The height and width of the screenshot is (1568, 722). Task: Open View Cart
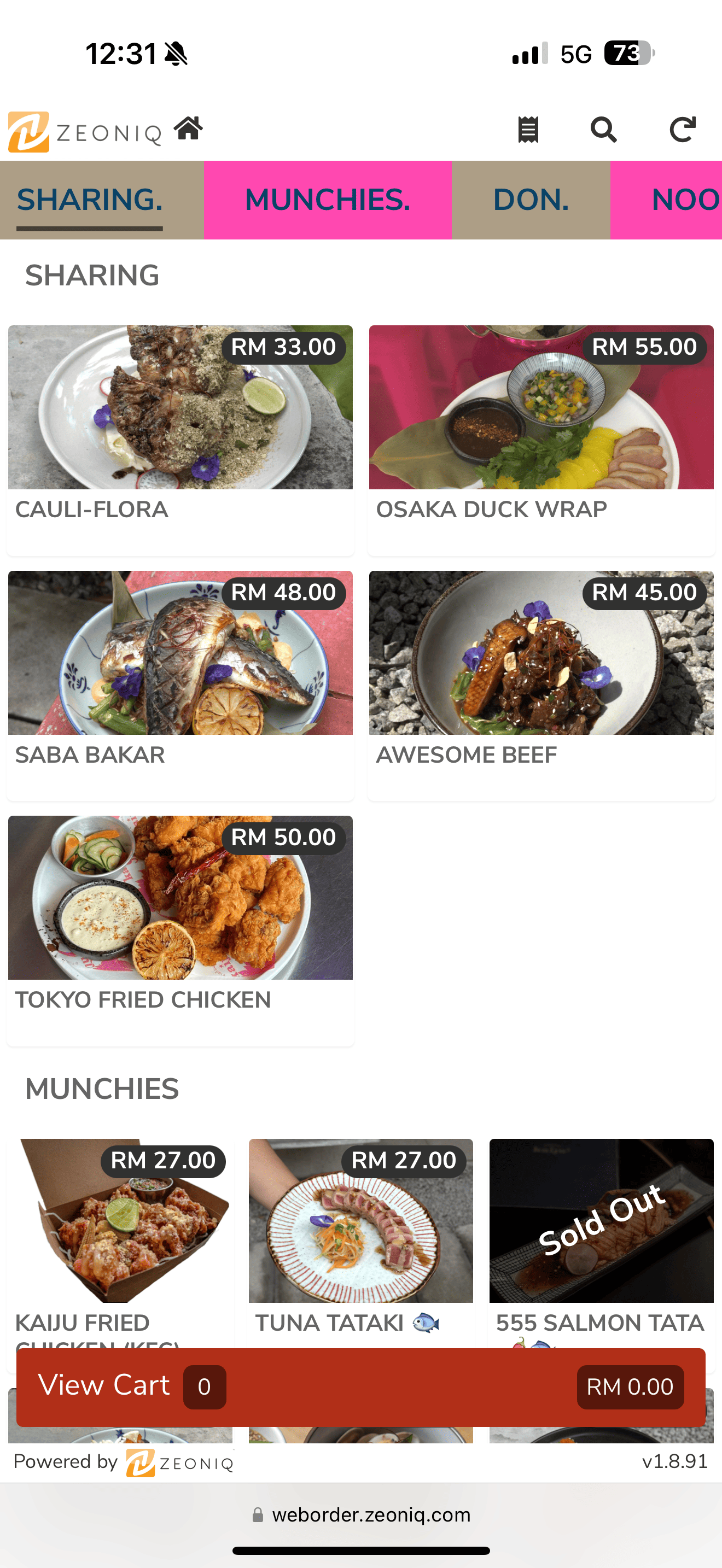(103, 1385)
